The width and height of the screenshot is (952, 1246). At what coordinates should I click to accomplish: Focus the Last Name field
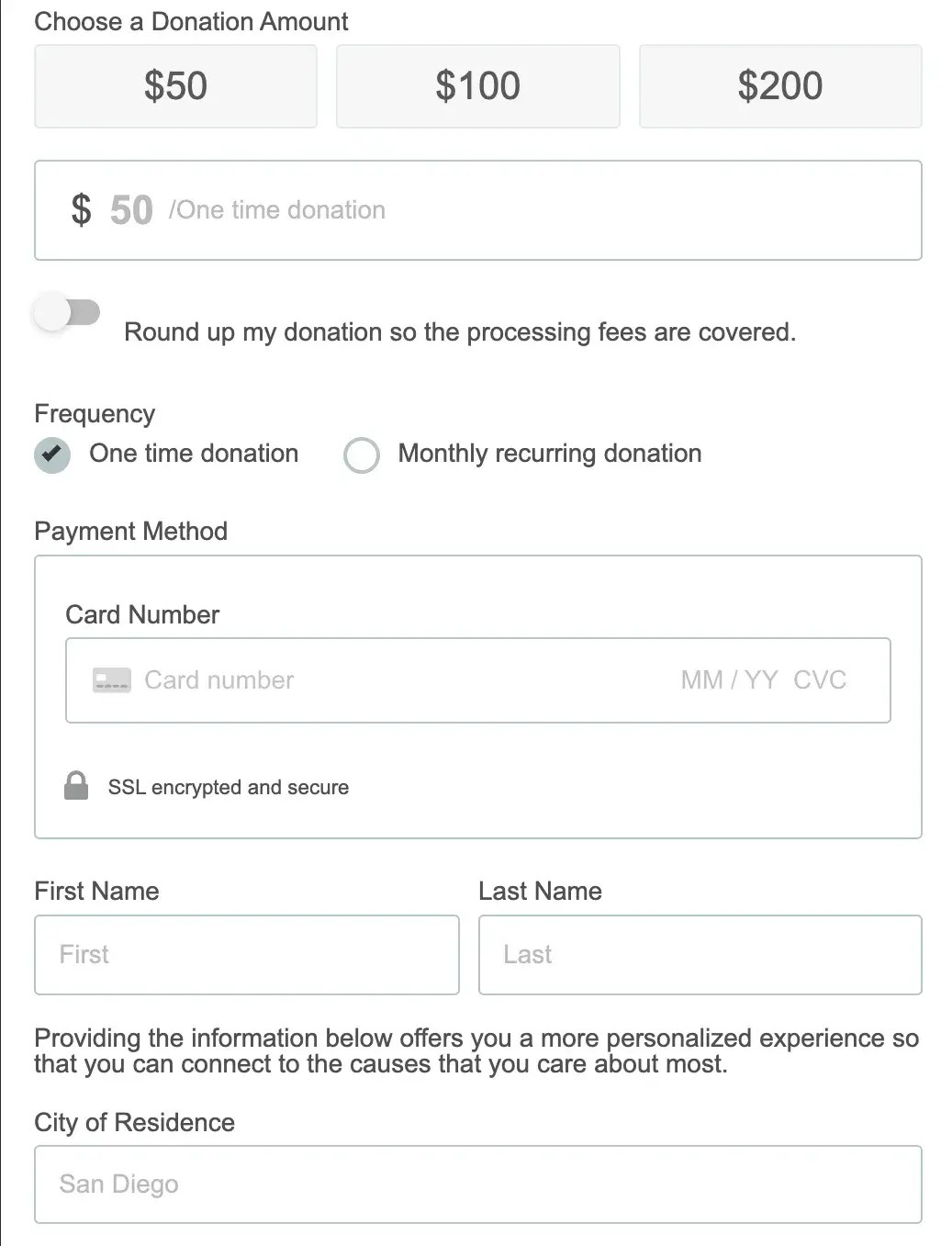coord(700,955)
